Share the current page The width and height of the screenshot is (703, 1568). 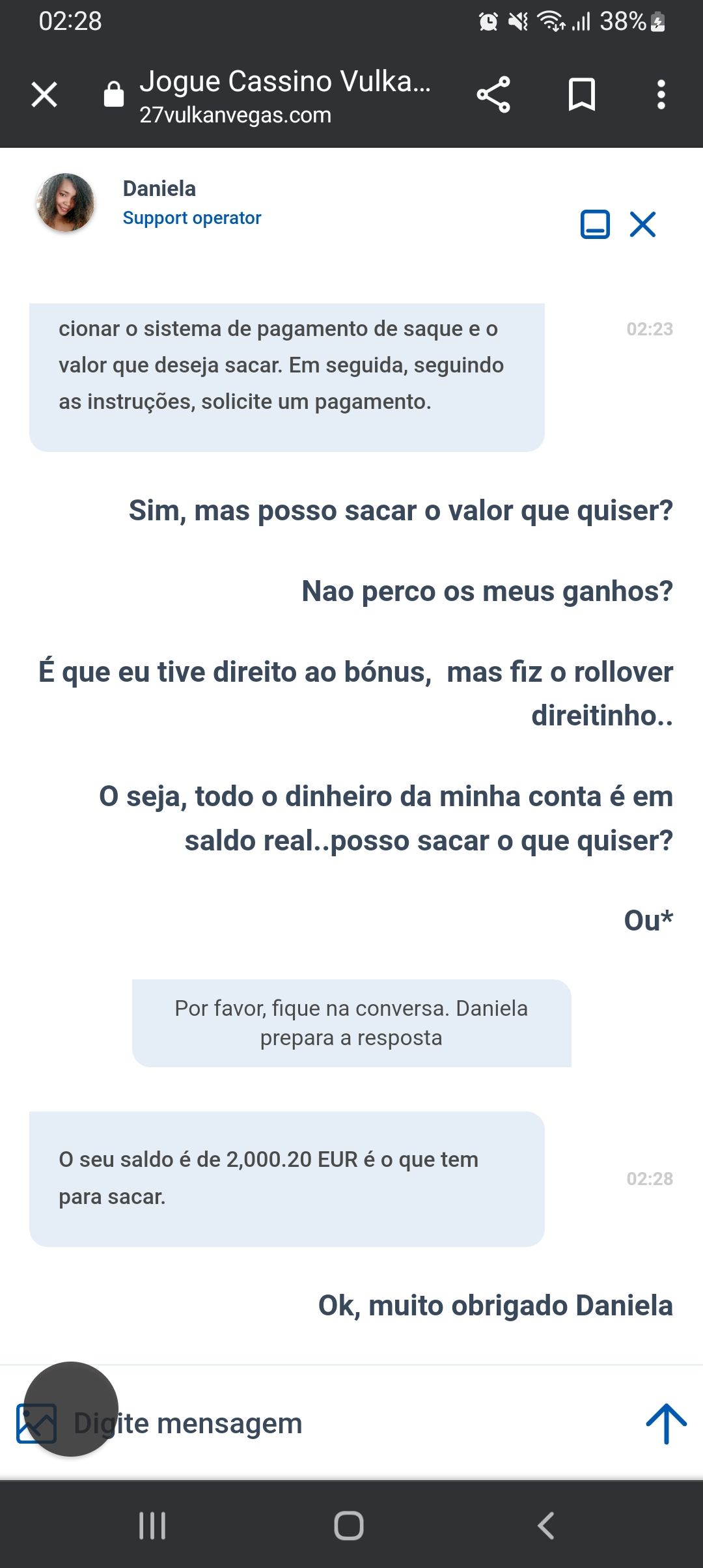click(x=493, y=95)
